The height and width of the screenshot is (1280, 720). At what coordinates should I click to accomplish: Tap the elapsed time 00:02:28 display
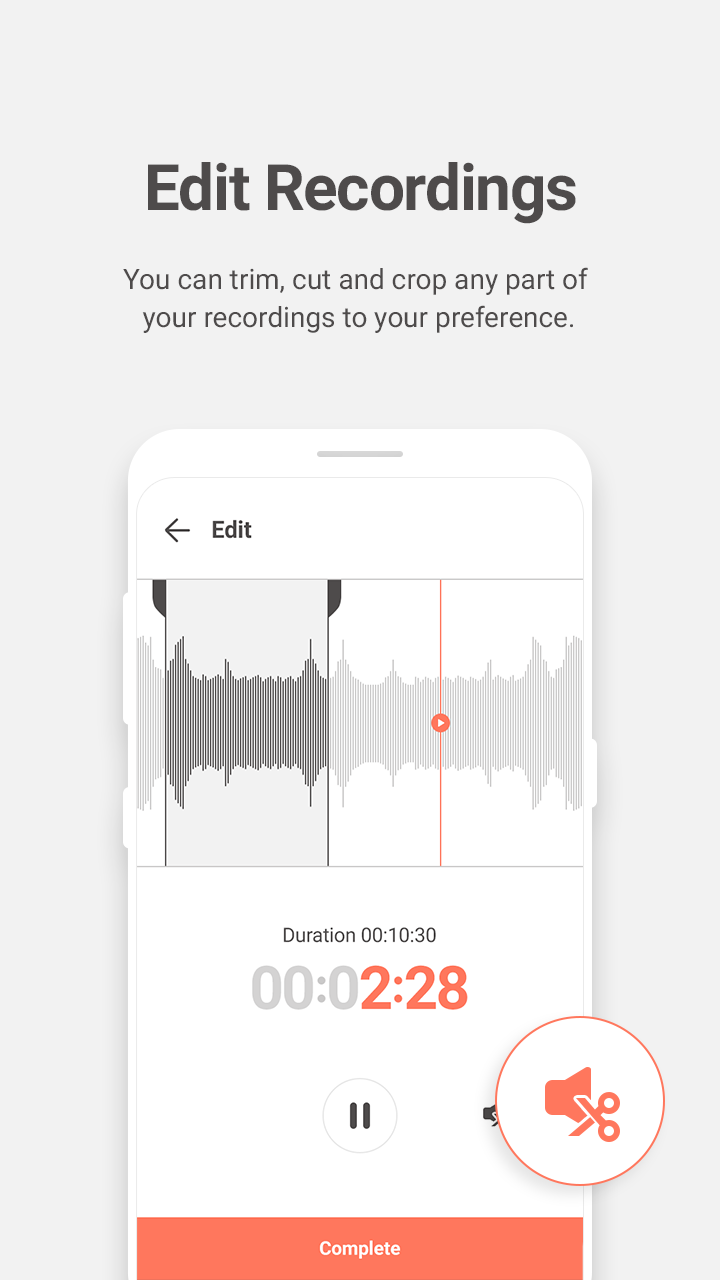tap(360, 987)
